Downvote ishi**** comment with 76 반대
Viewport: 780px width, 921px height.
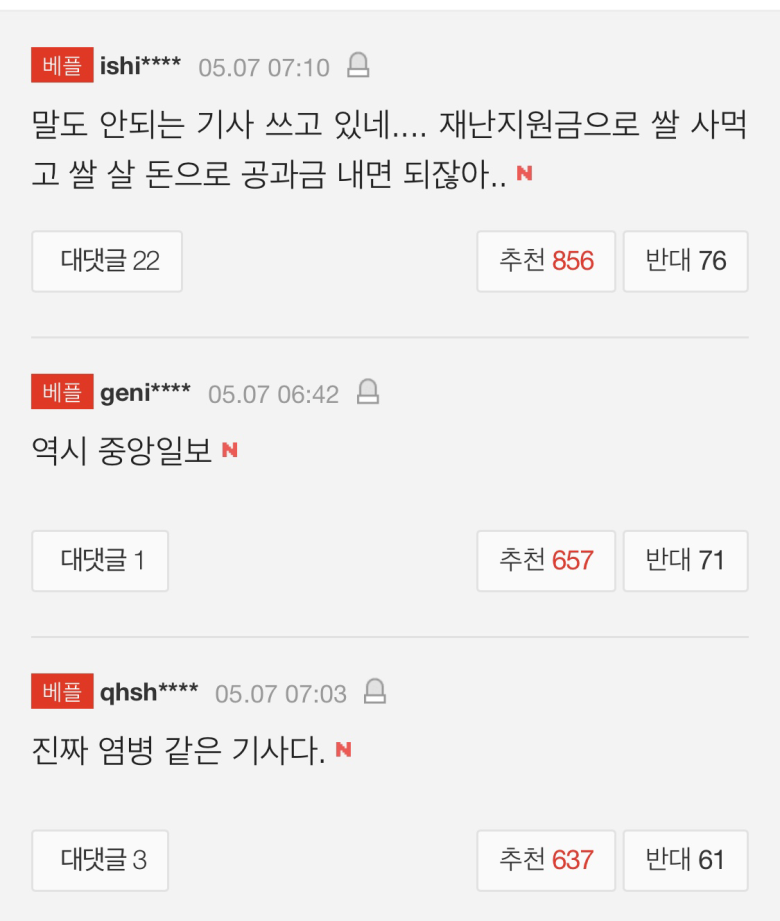click(x=685, y=261)
